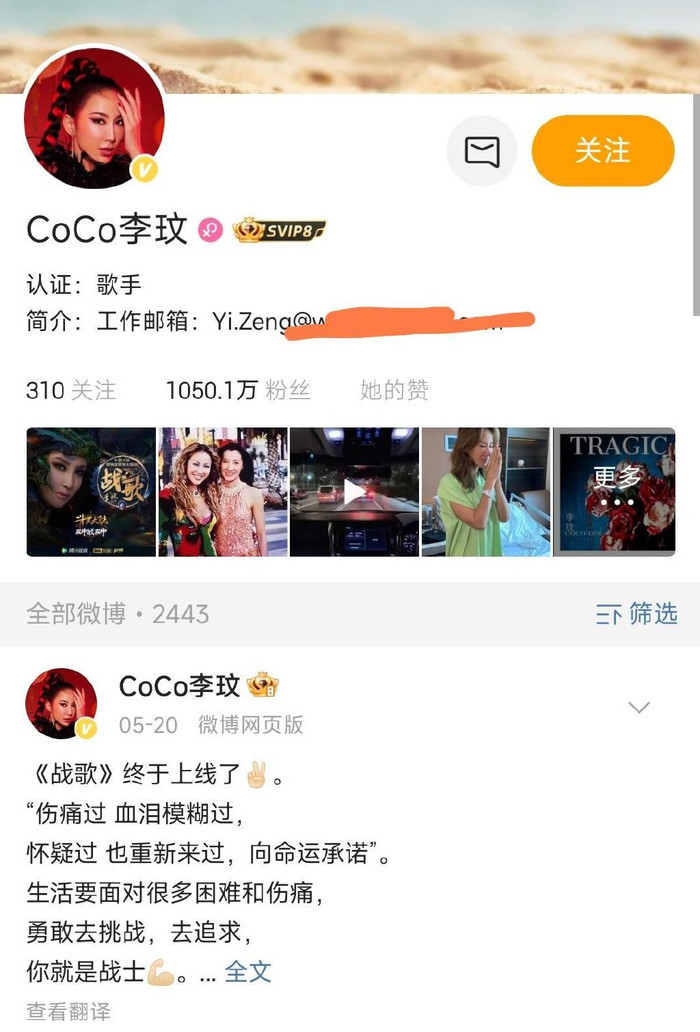The image size is (700, 1032).
Task: Tap 更多 to see more album photos
Action: click(616, 492)
